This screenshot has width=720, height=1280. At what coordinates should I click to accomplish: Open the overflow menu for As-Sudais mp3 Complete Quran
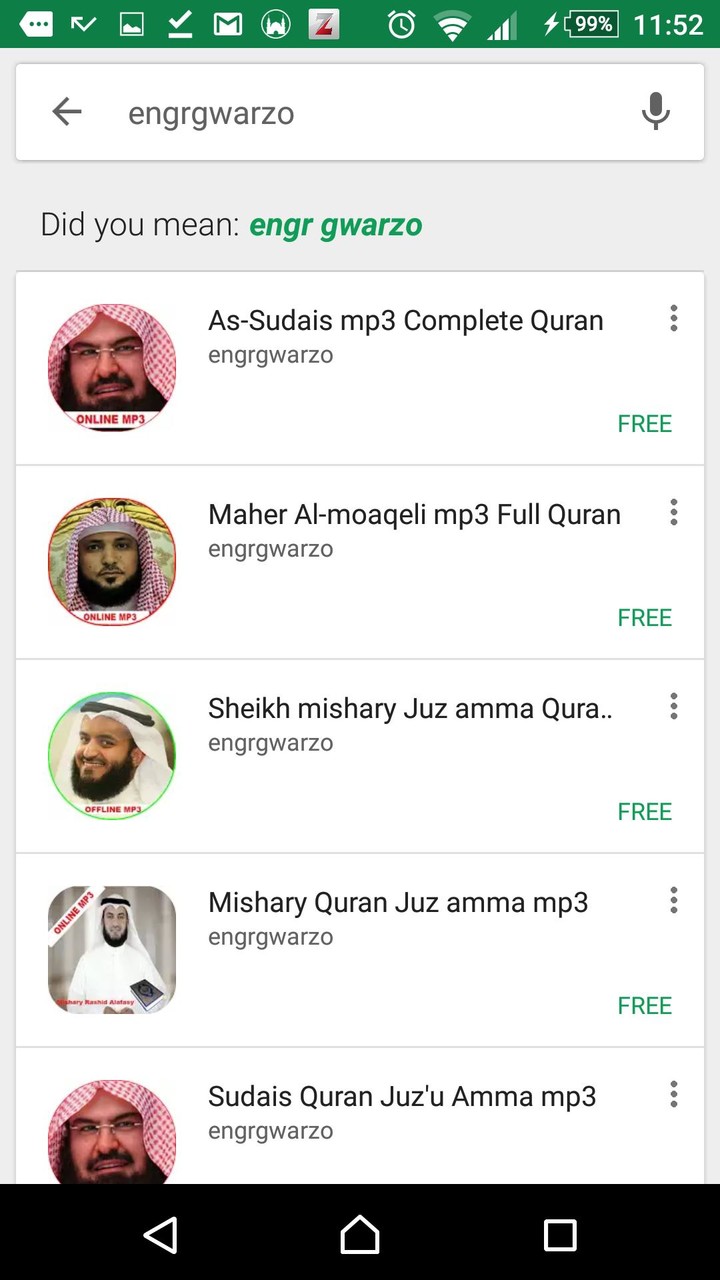(673, 318)
